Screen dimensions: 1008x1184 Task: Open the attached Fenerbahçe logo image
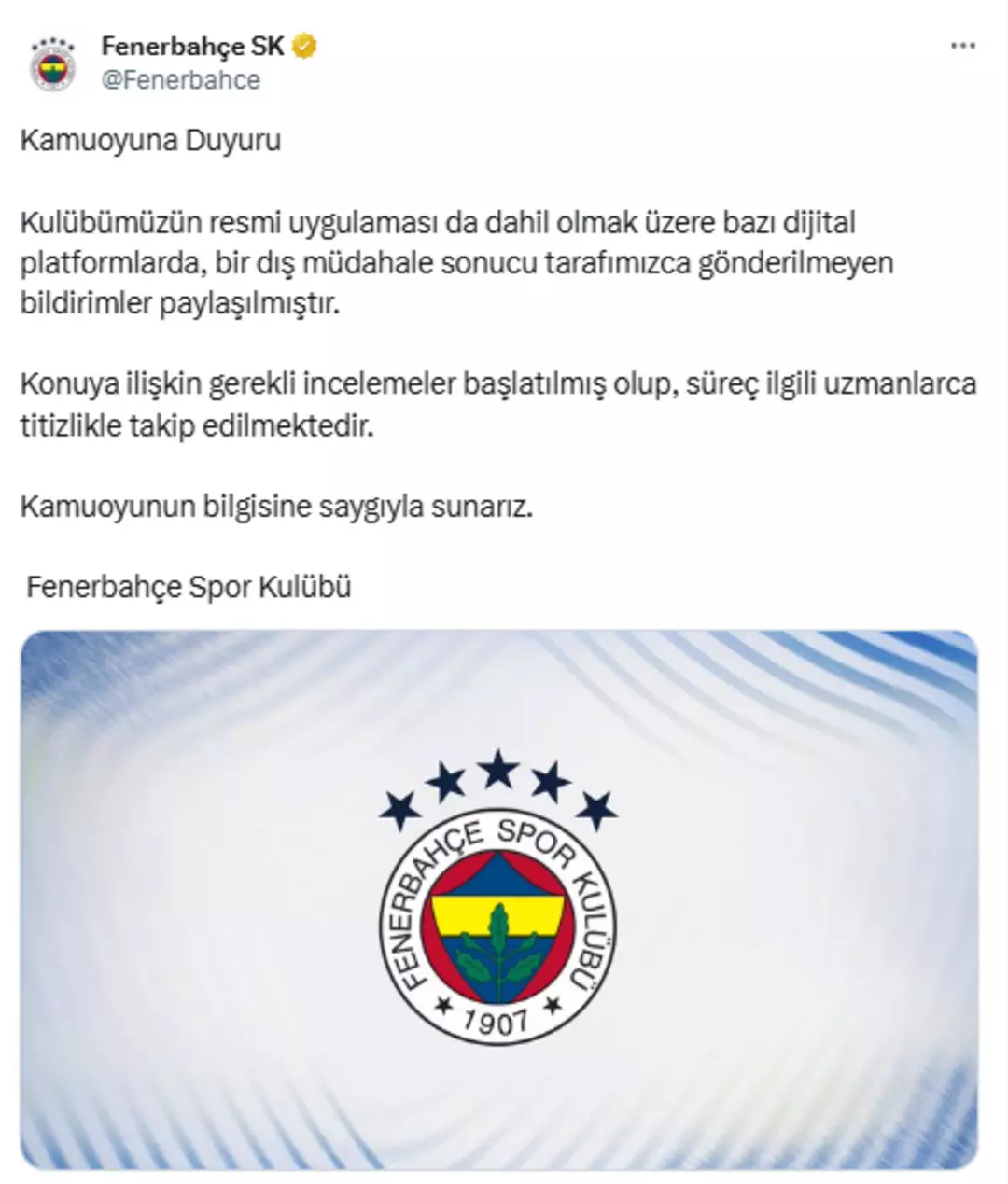(498, 898)
